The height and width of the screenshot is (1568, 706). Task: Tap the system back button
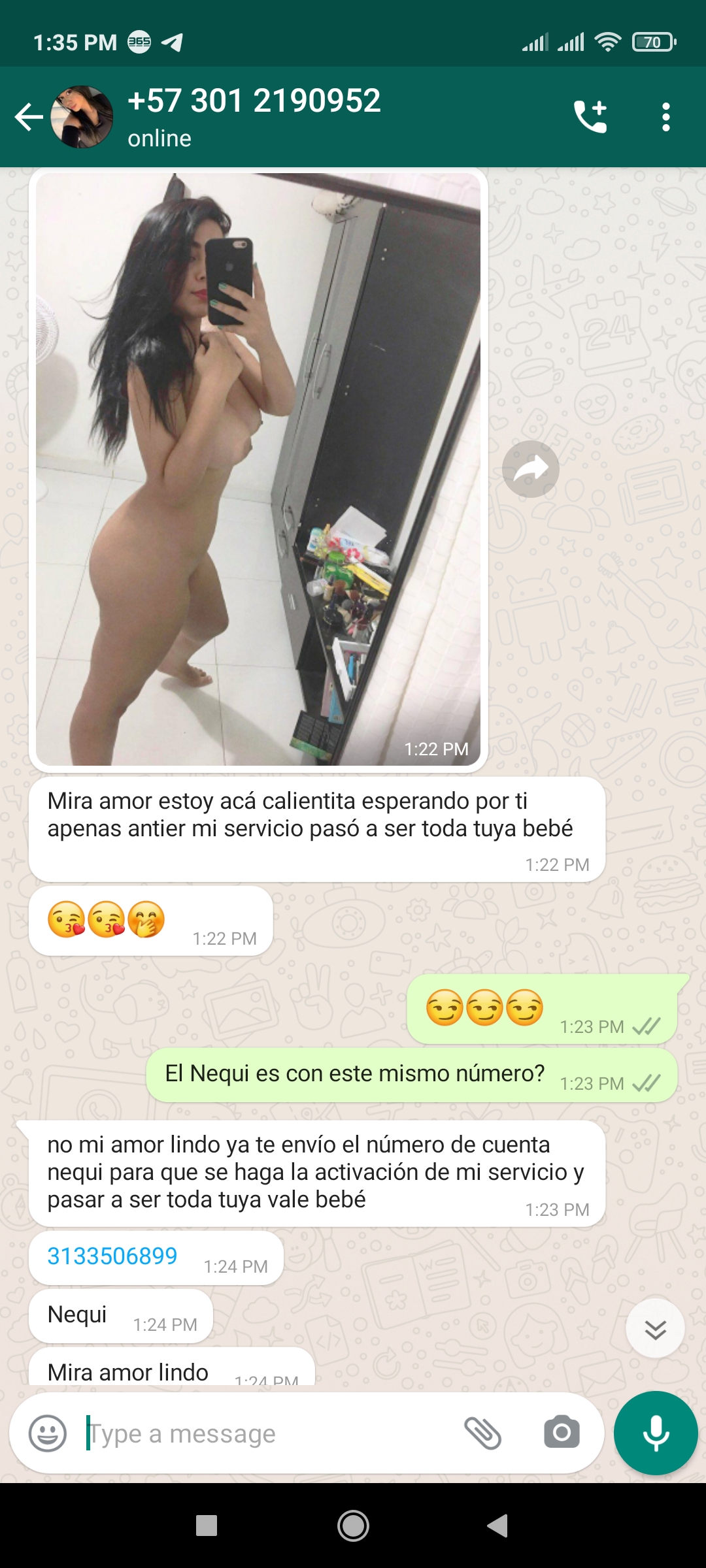498,1526
